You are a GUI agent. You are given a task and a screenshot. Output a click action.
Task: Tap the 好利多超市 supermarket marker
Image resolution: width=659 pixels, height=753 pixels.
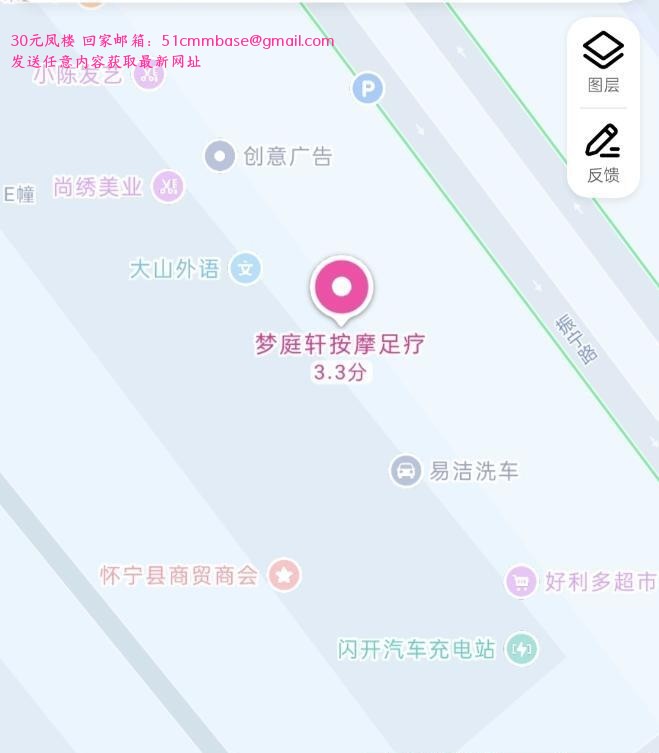click(x=521, y=581)
